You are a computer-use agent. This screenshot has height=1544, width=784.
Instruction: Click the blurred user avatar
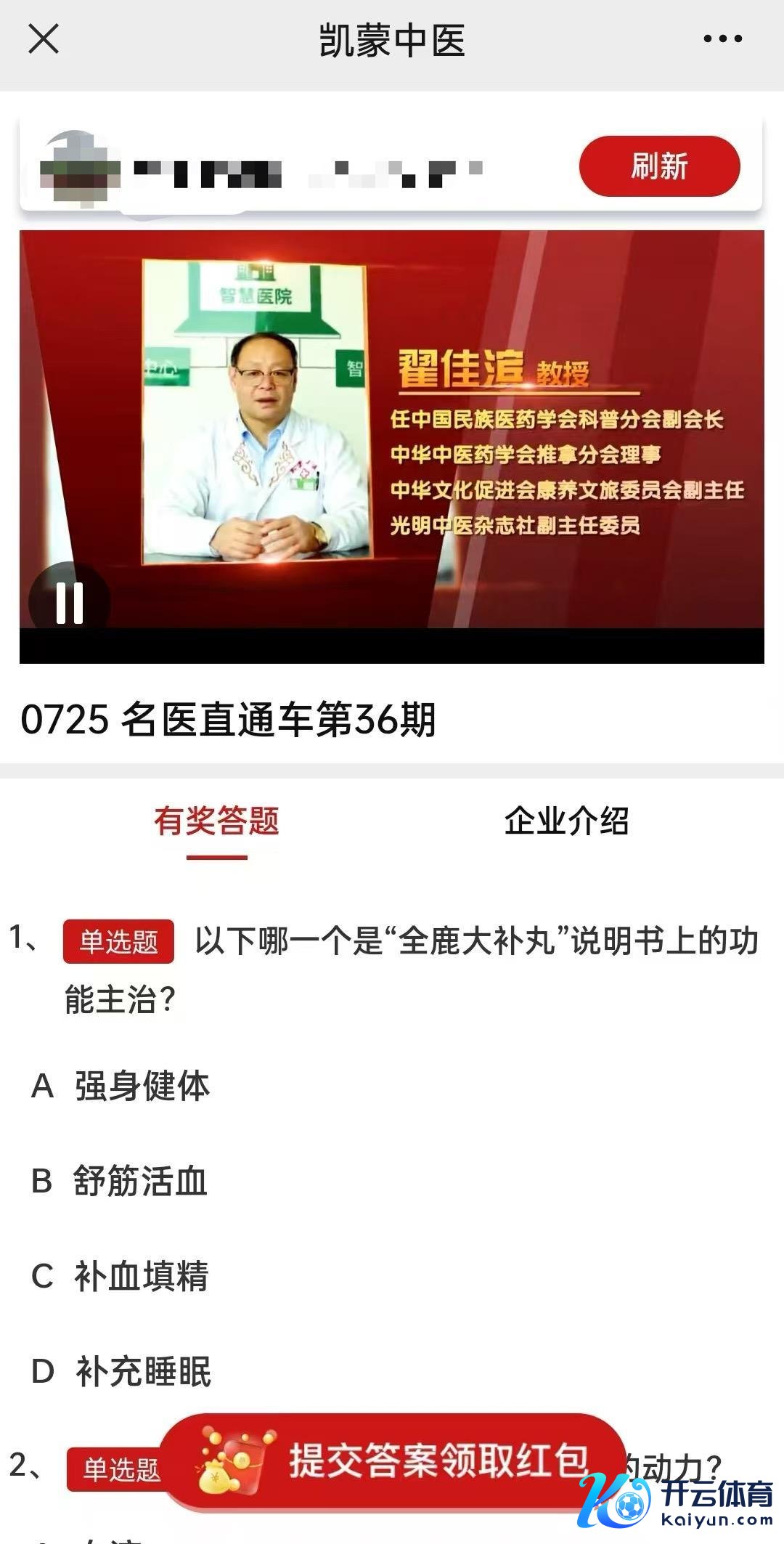[80, 166]
